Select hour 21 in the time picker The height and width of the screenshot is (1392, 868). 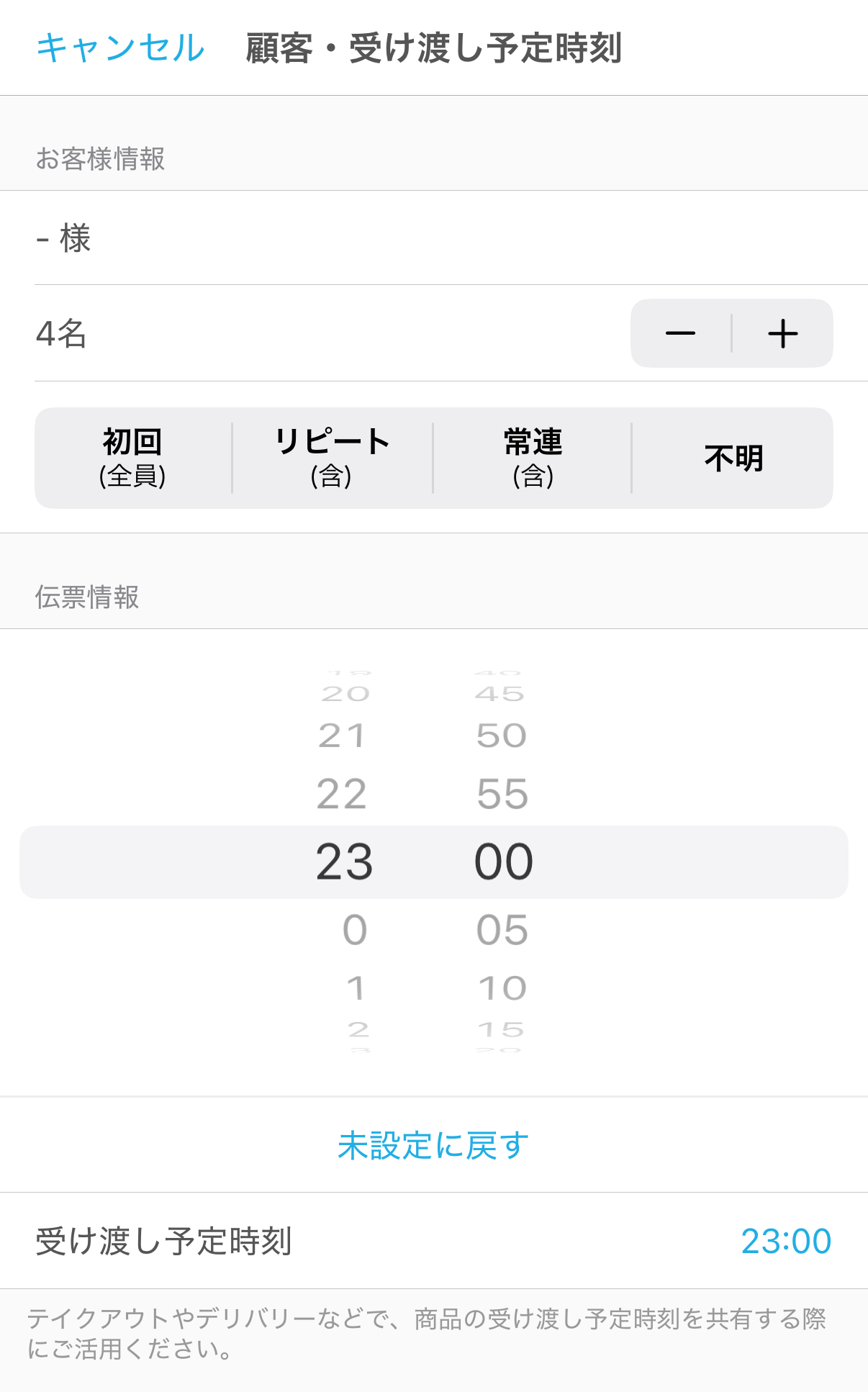point(344,735)
